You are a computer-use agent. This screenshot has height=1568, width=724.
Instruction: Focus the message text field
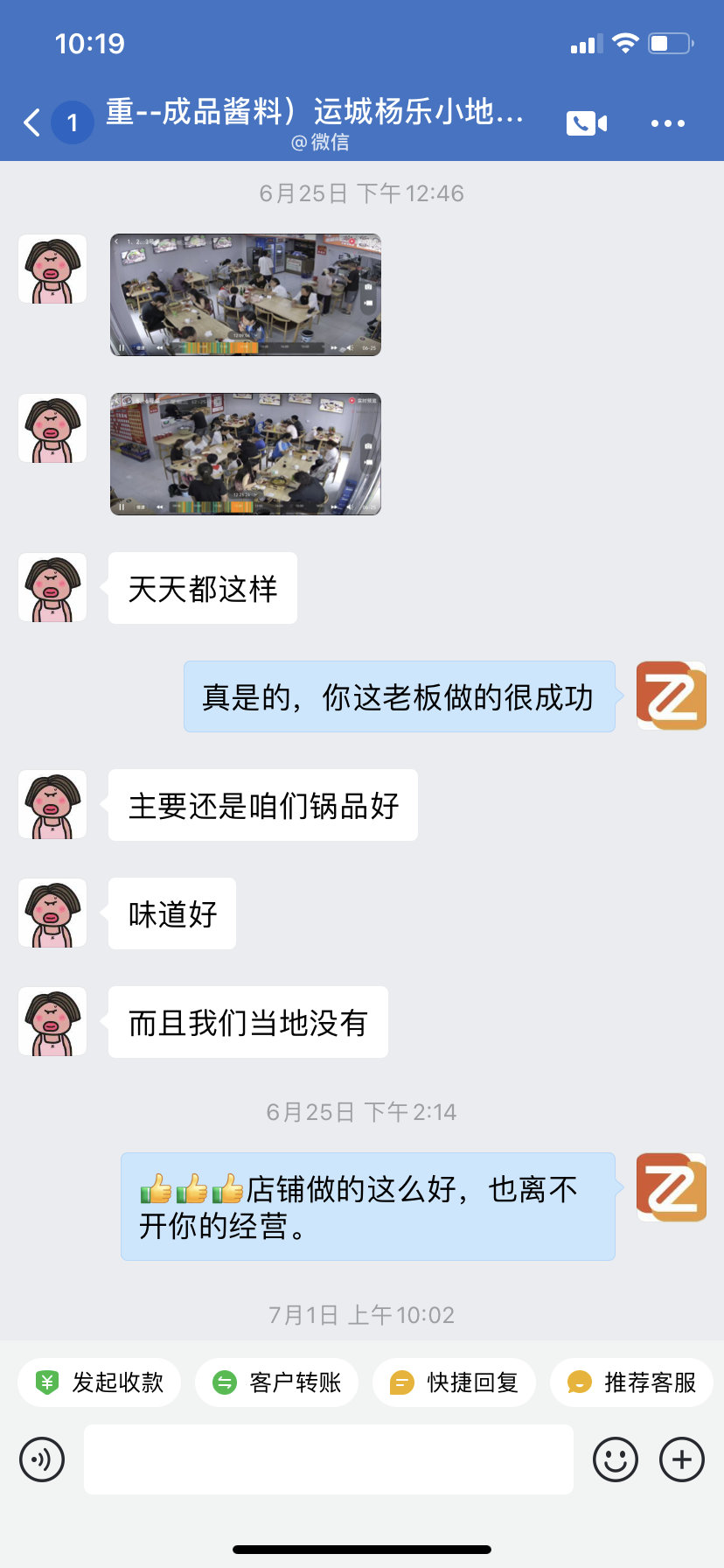pyautogui.click(x=329, y=1459)
